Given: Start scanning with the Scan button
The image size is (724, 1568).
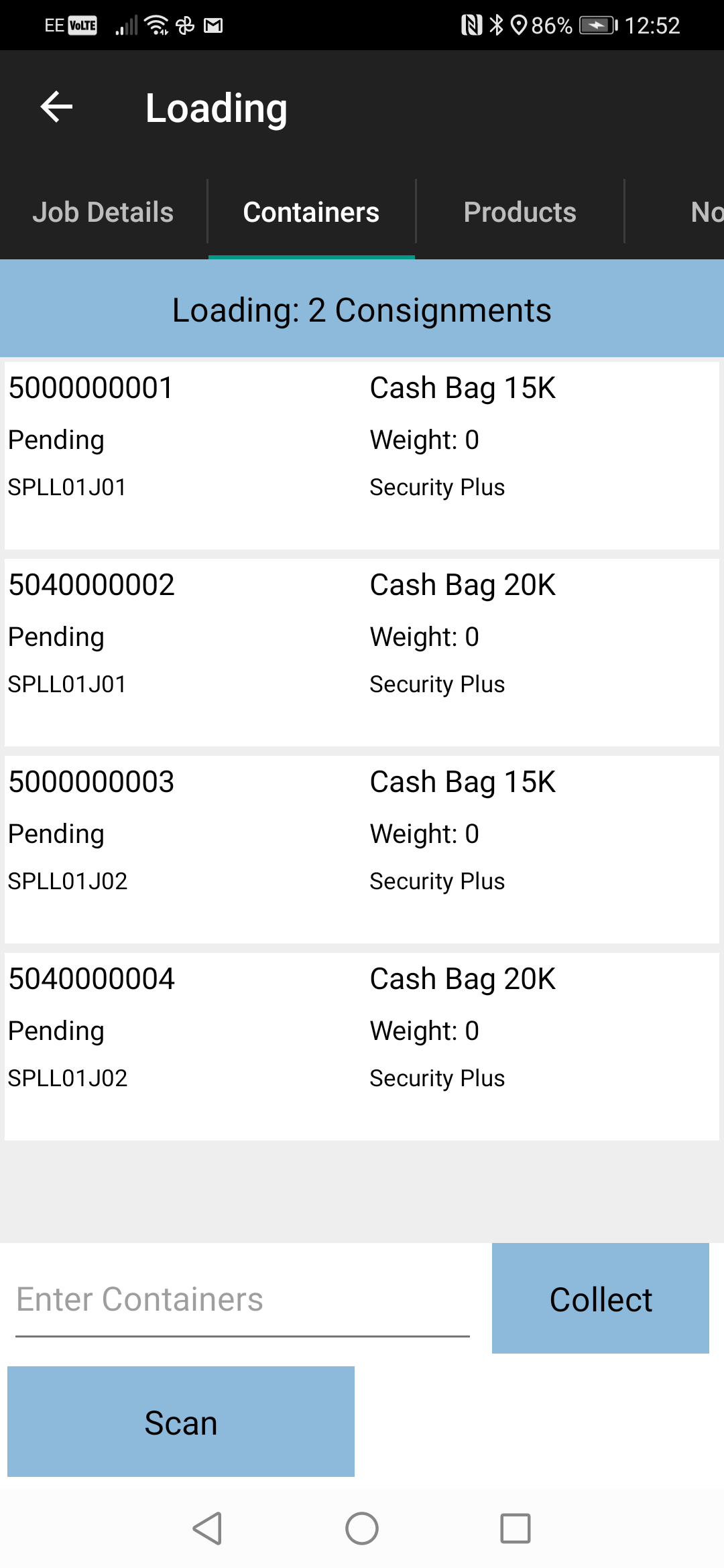Looking at the screenshot, I should 181,1422.
